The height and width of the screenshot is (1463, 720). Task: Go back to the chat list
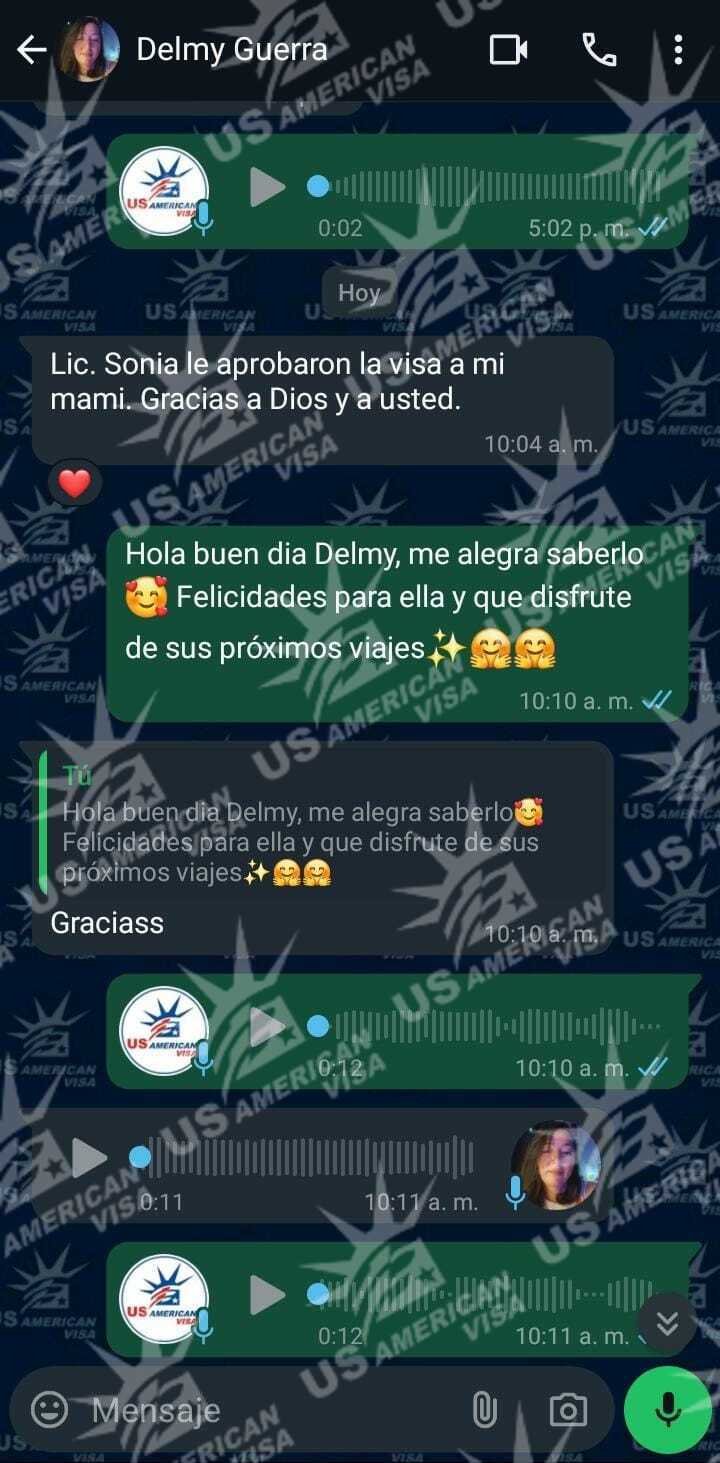tap(32, 50)
